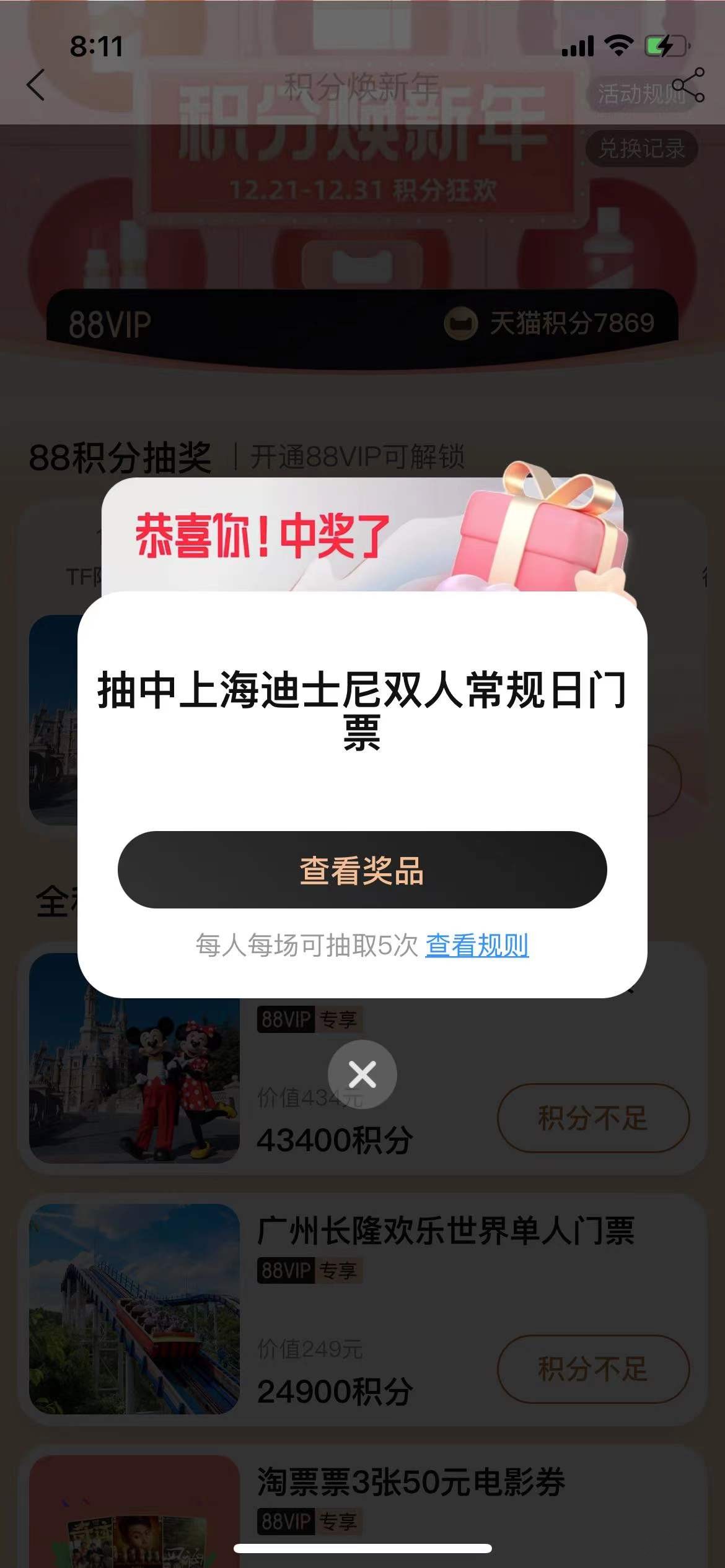Tap 积分不足 on the 43400积分 item
The height and width of the screenshot is (1568, 725).
(592, 1118)
